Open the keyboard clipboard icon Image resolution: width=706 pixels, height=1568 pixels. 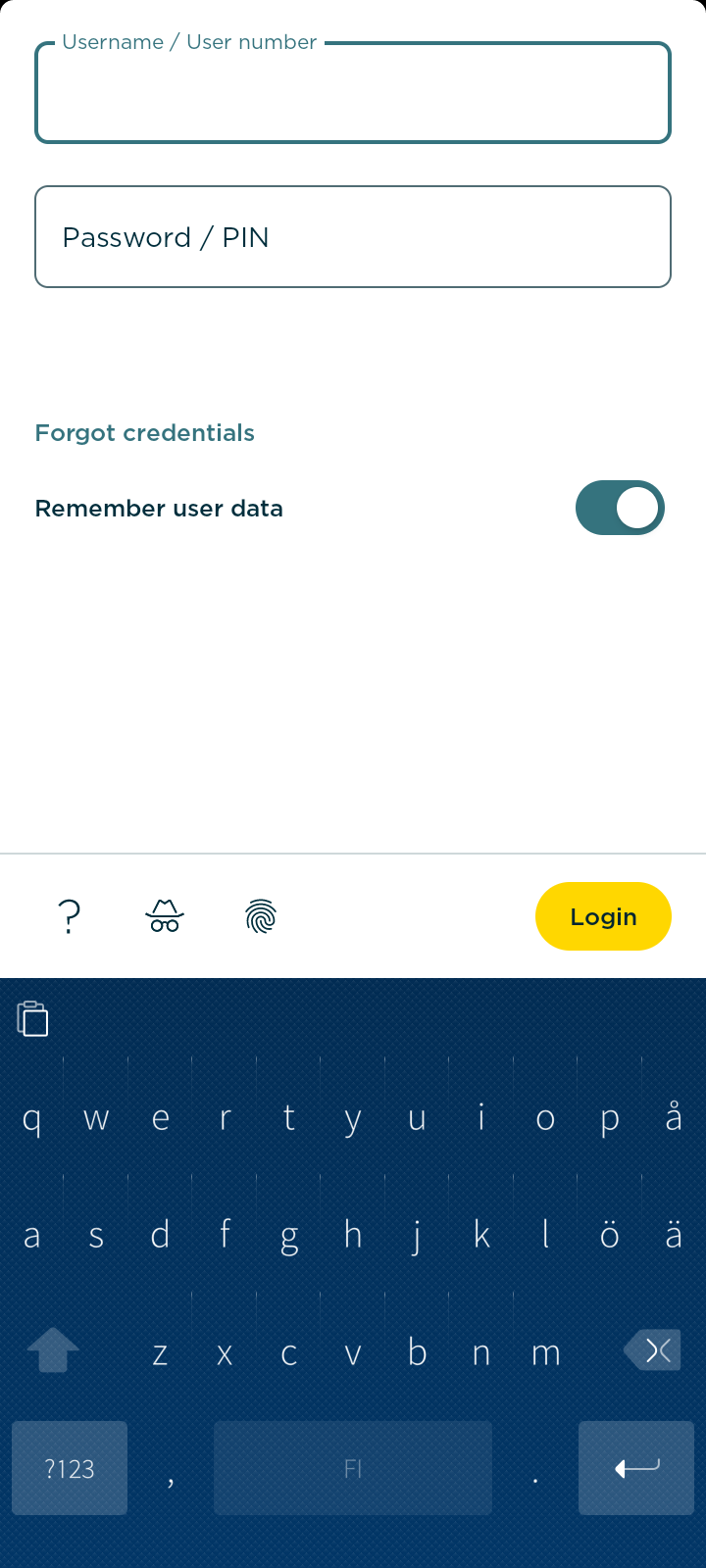coord(33,1019)
